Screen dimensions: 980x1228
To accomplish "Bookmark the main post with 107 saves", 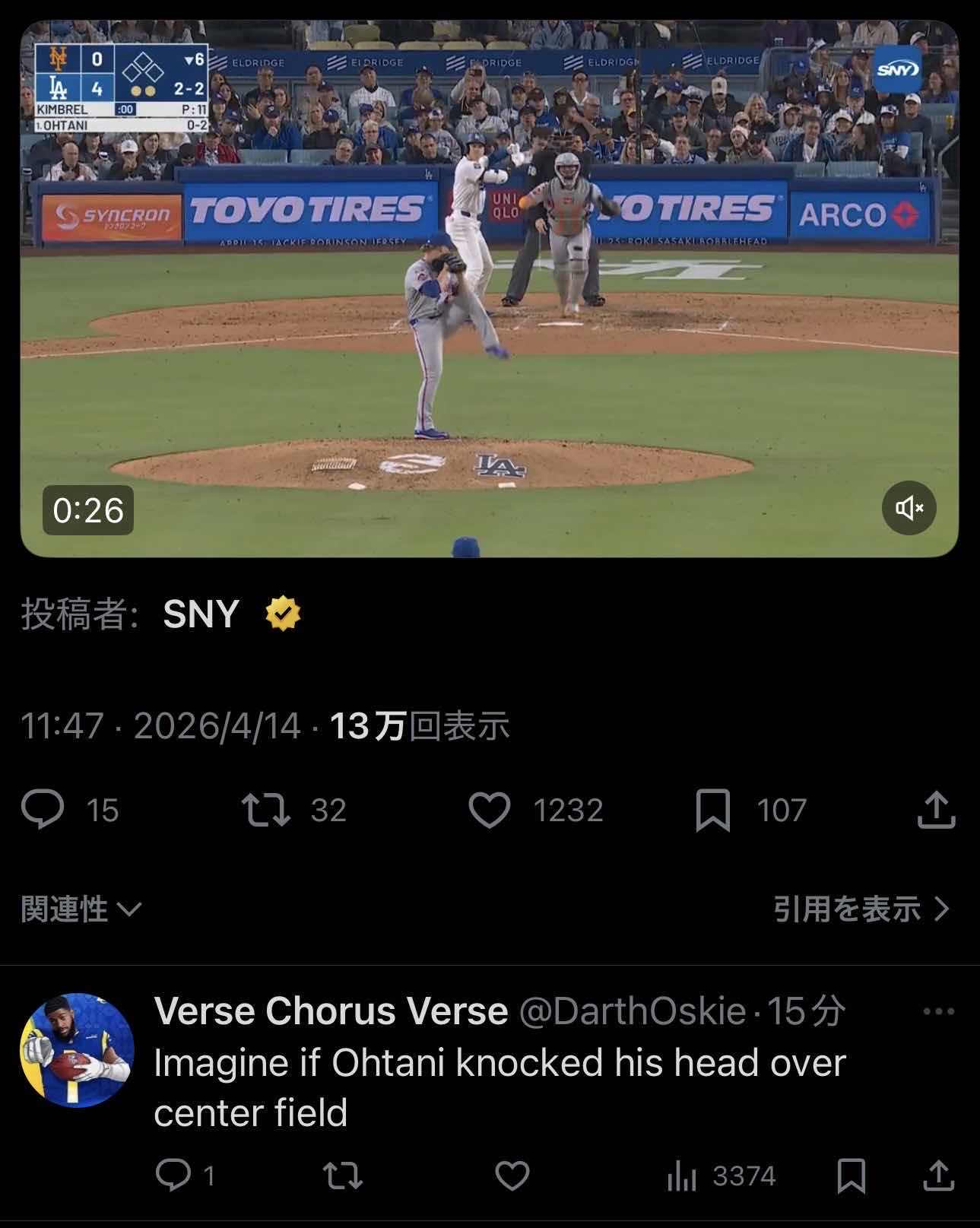I will (x=712, y=810).
